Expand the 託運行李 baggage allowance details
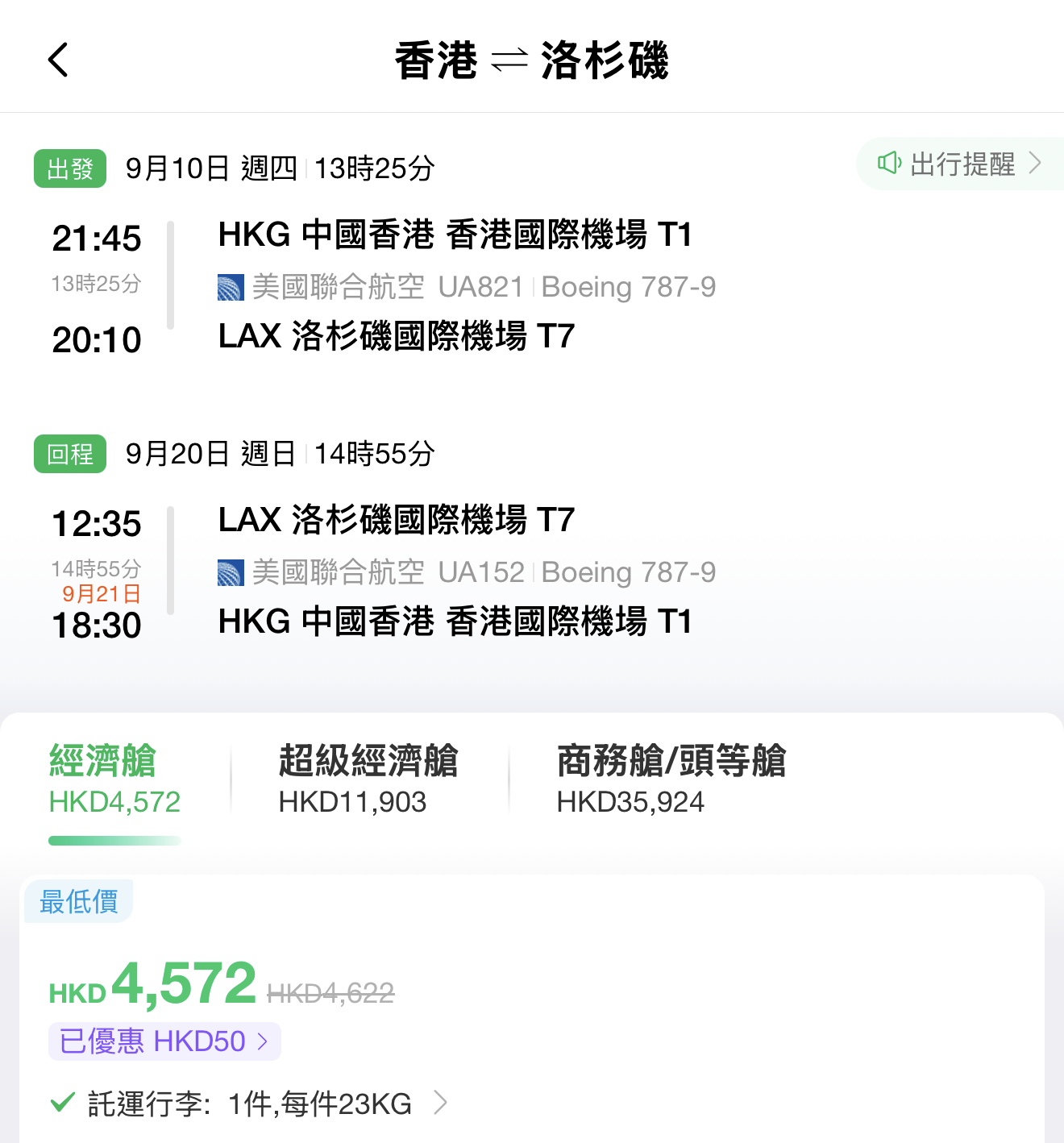This screenshot has width=1064, height=1143. [x=248, y=1104]
